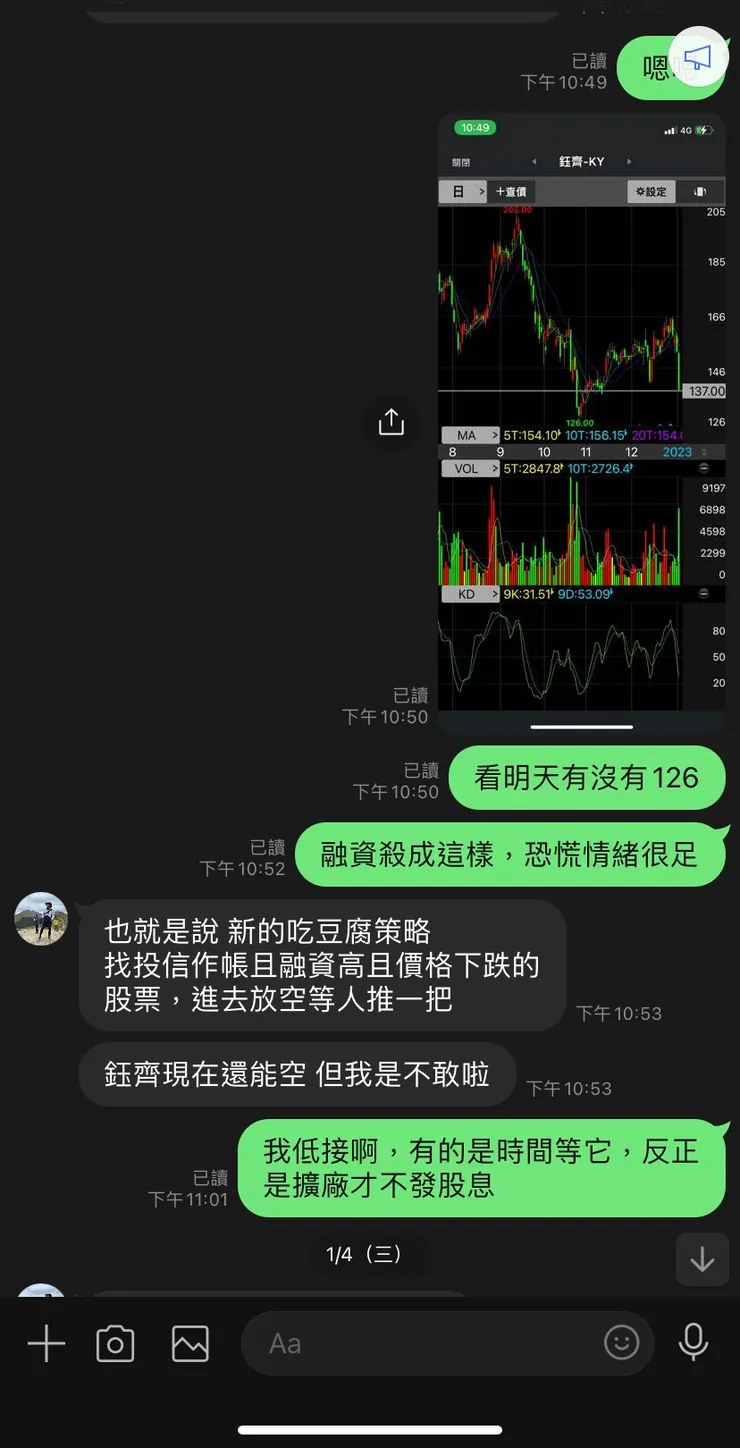
Task: Open the 設定 chart settings gear
Action: point(650,191)
